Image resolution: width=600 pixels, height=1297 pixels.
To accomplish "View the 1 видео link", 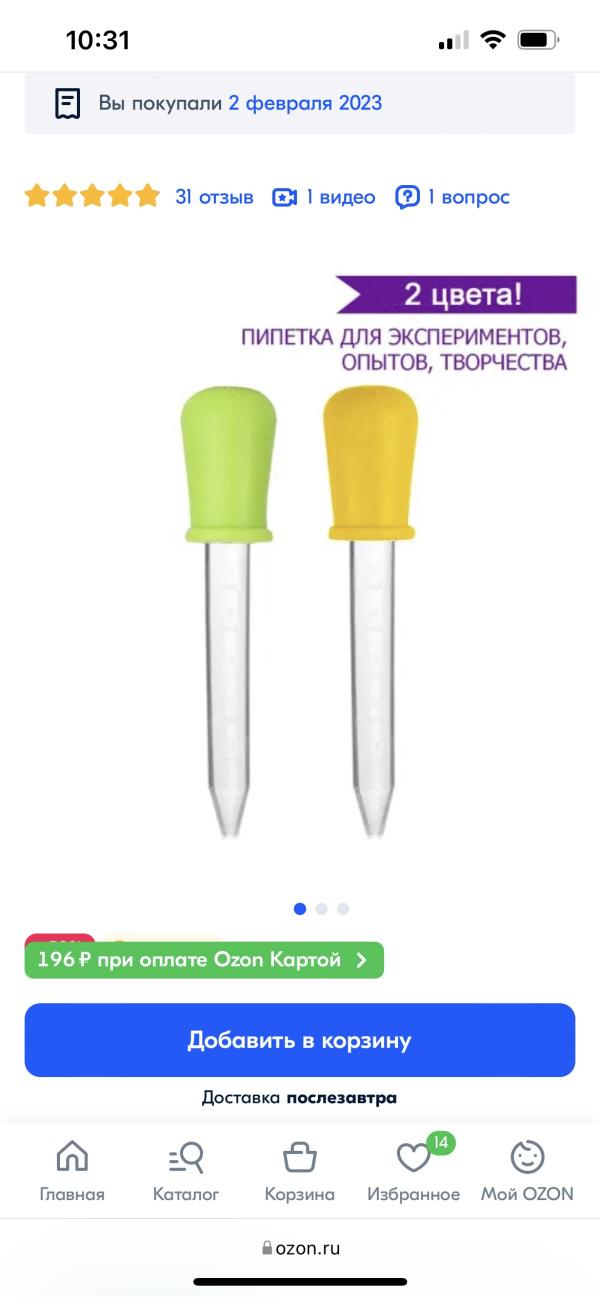I will tap(324, 197).
